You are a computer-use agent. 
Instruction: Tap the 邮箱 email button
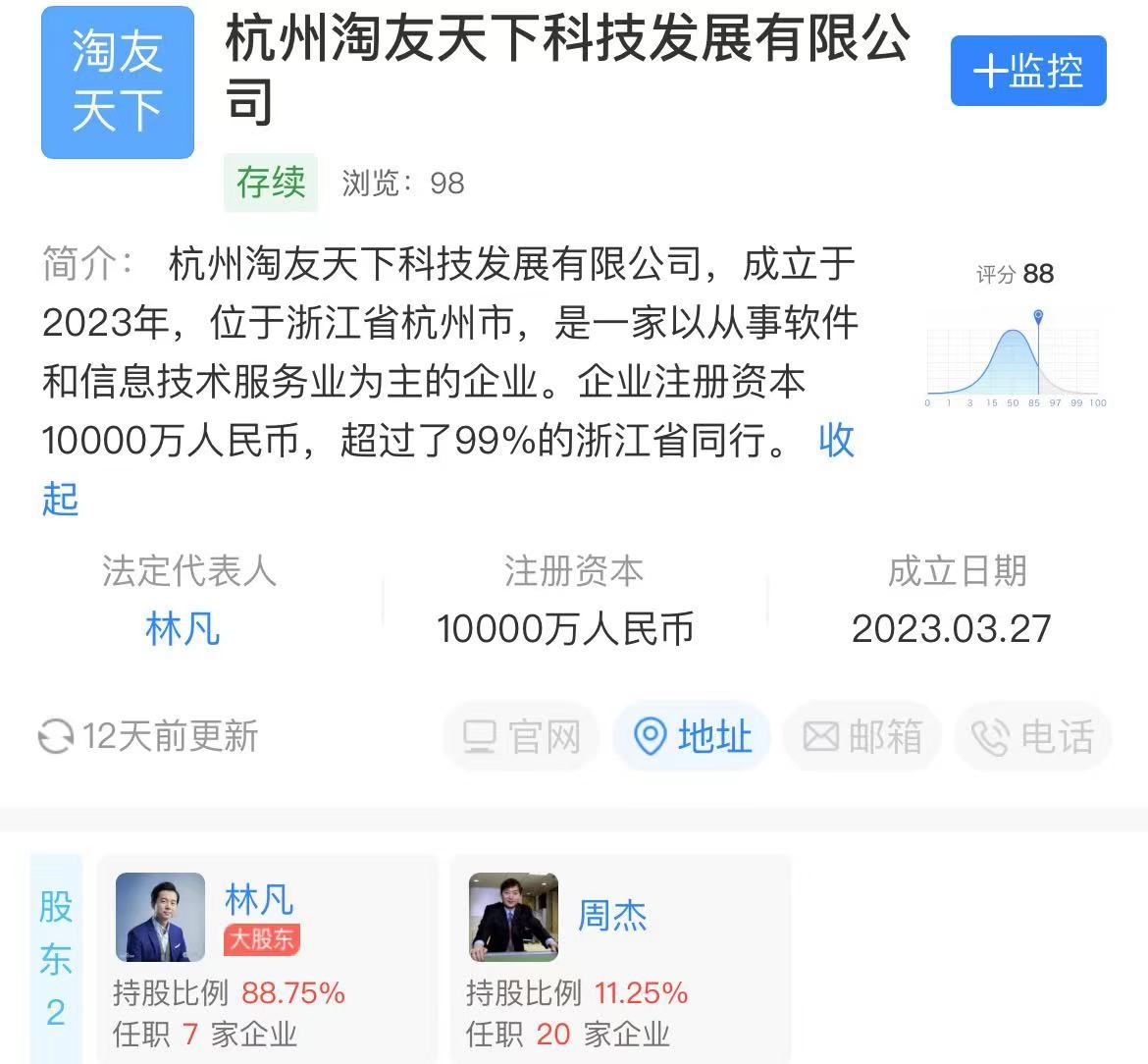[862, 736]
